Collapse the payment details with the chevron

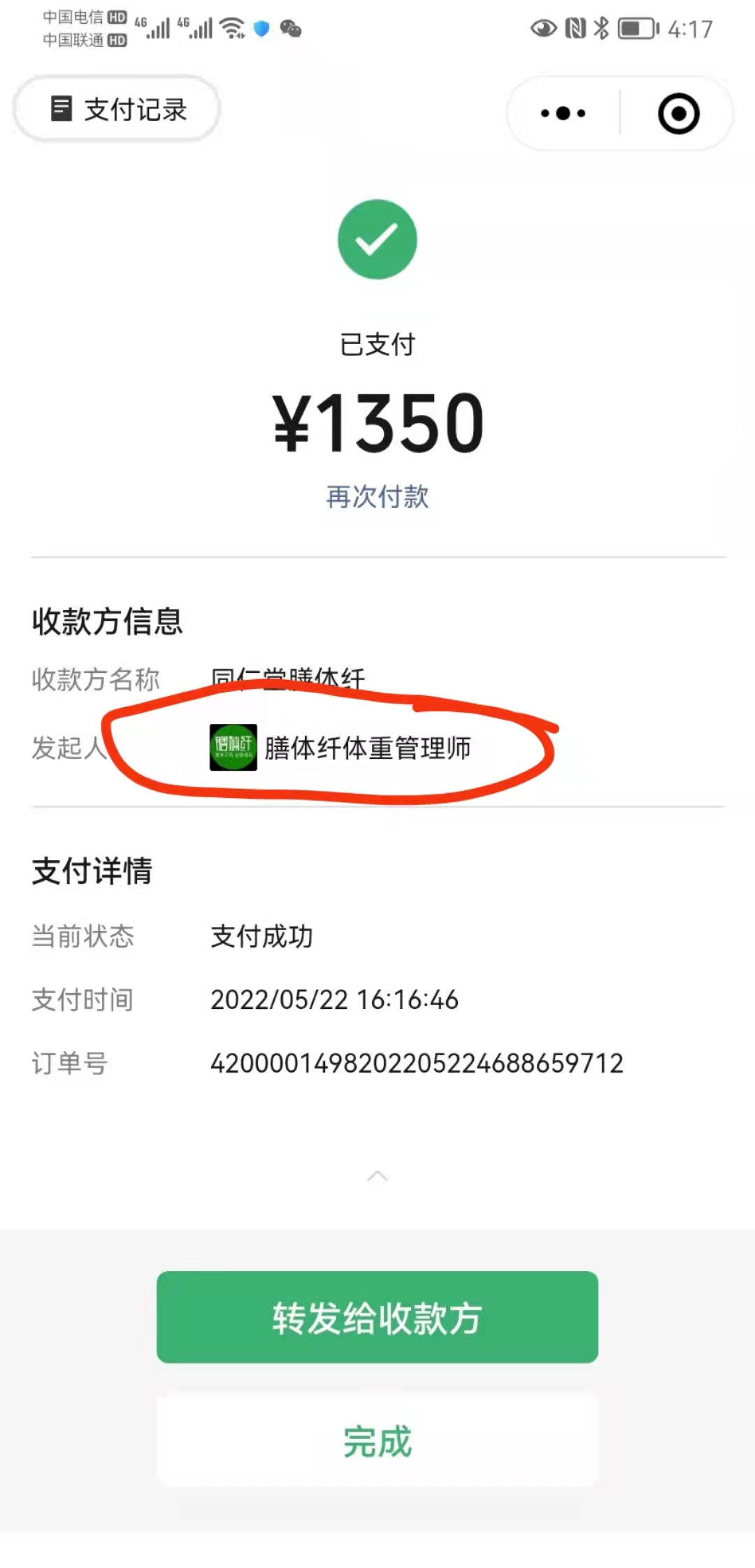[x=377, y=1176]
